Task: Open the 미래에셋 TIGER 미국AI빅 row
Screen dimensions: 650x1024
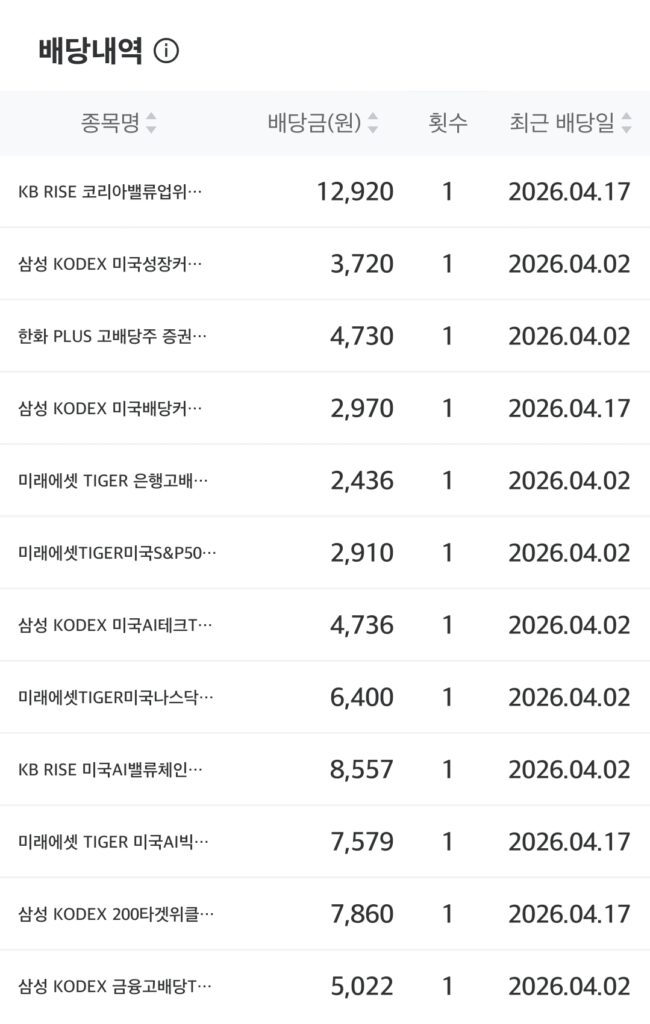Action: pos(325,842)
